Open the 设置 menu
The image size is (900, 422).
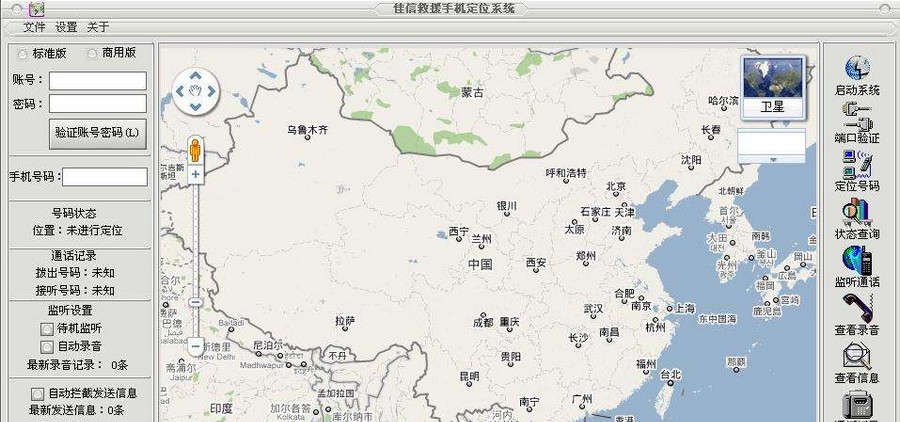pos(66,27)
